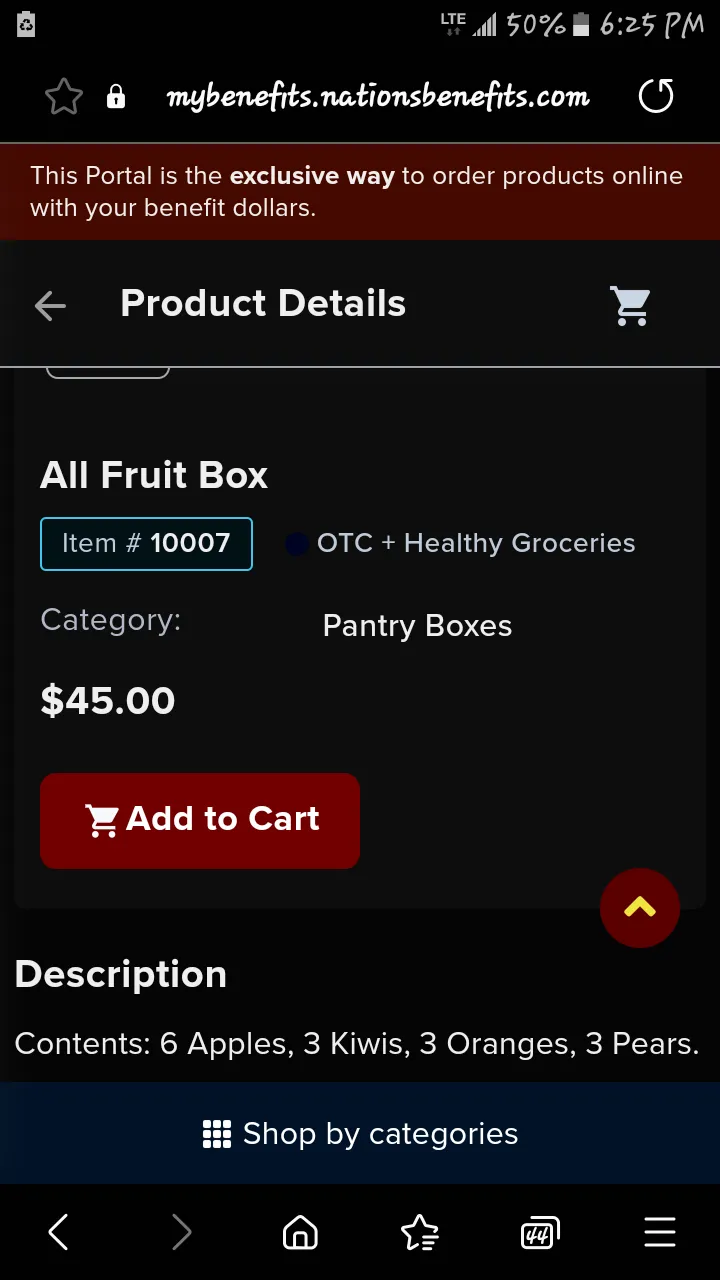The image size is (720, 1280).
Task: Open Shop by categories
Action: 360,1134
